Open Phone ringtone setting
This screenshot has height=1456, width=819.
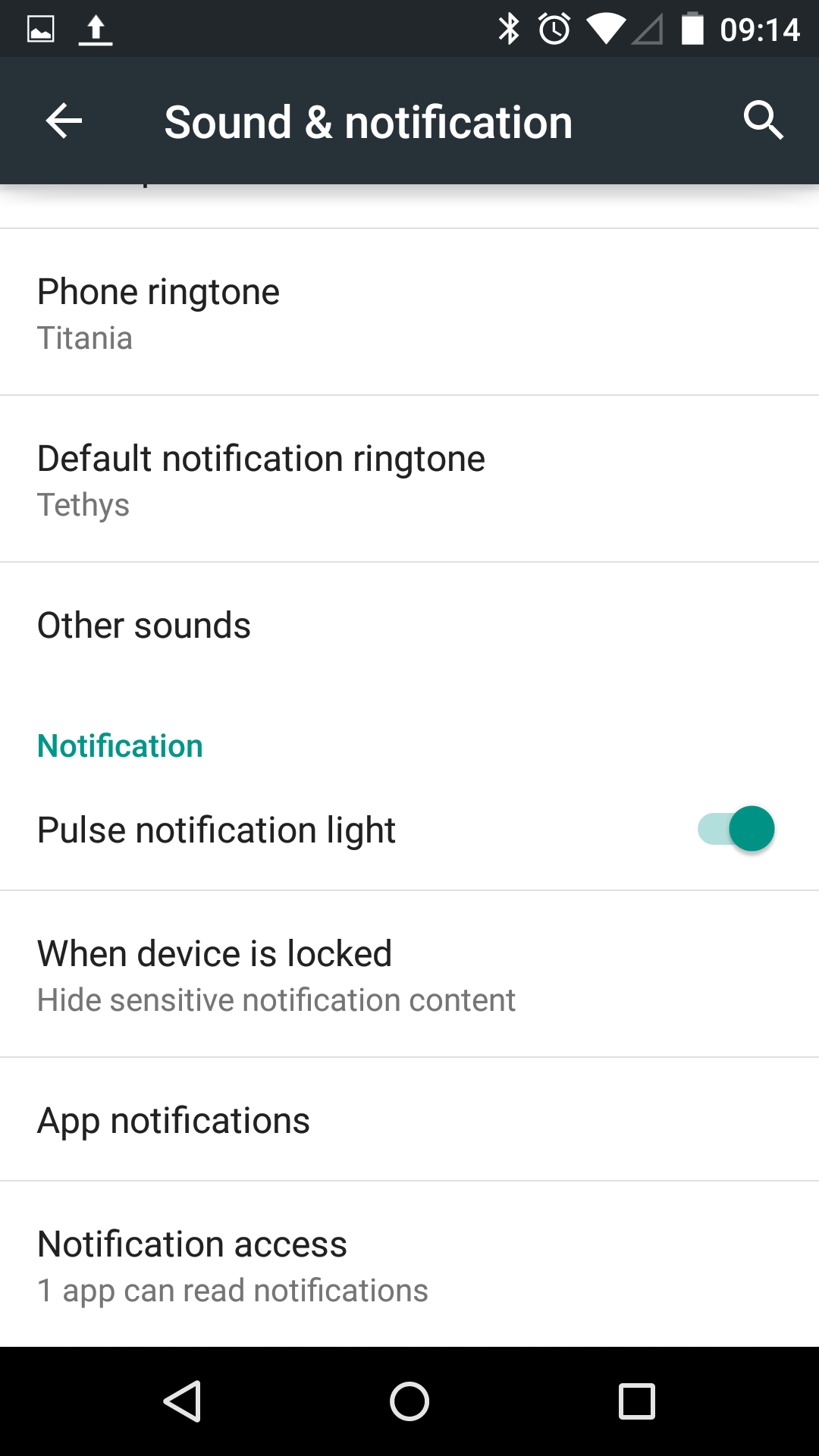pyautogui.click(x=409, y=312)
